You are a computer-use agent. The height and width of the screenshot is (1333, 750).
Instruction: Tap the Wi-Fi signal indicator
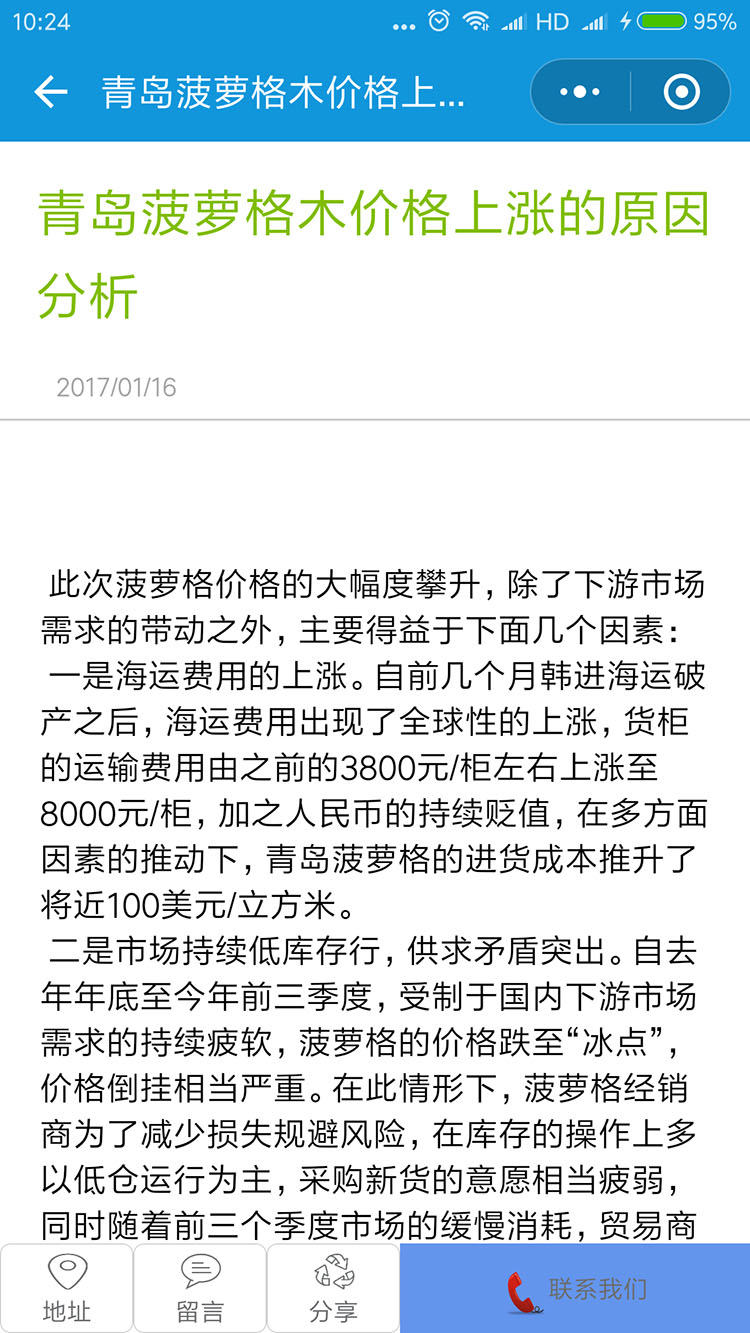(x=477, y=20)
